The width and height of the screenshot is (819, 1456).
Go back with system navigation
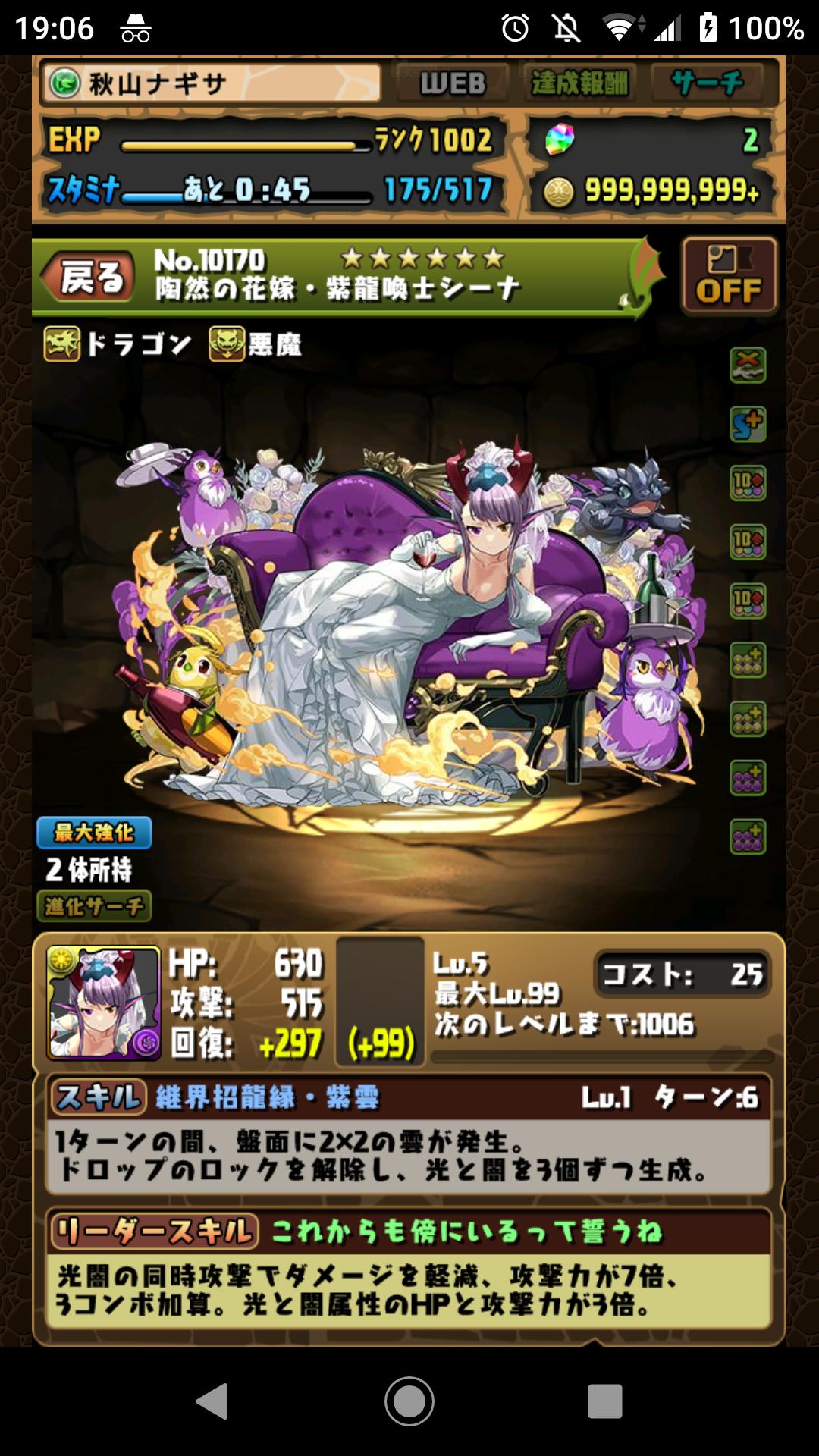pyautogui.click(x=213, y=1401)
